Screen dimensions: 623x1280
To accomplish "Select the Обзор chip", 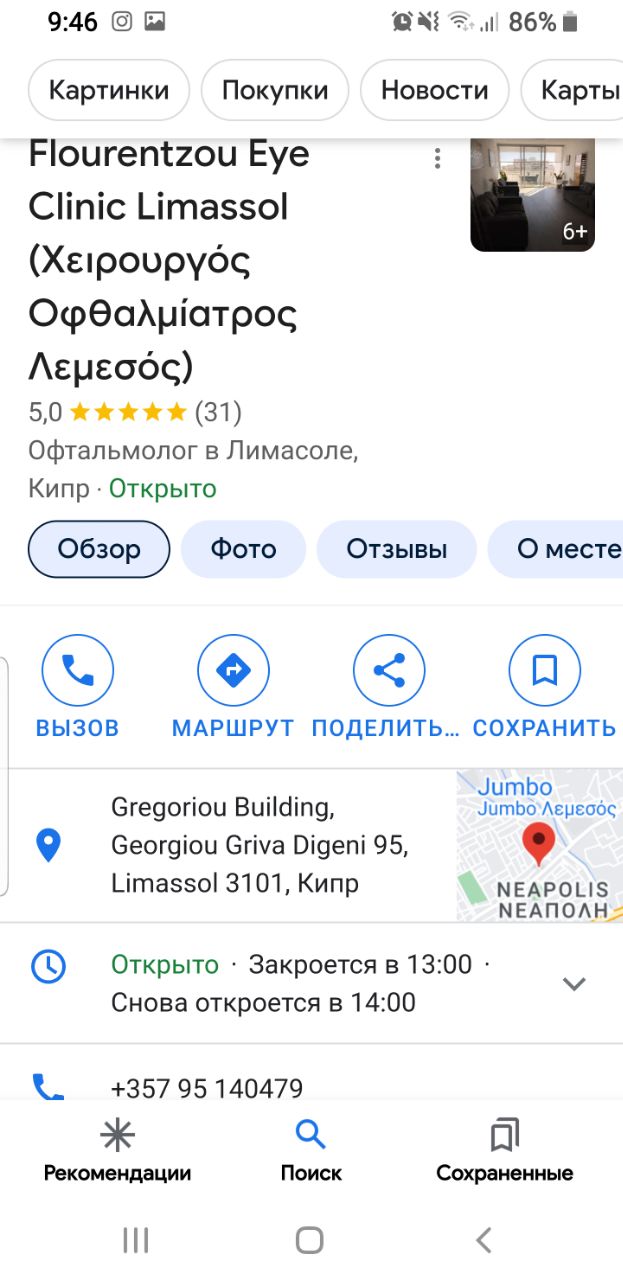I will click(99, 549).
